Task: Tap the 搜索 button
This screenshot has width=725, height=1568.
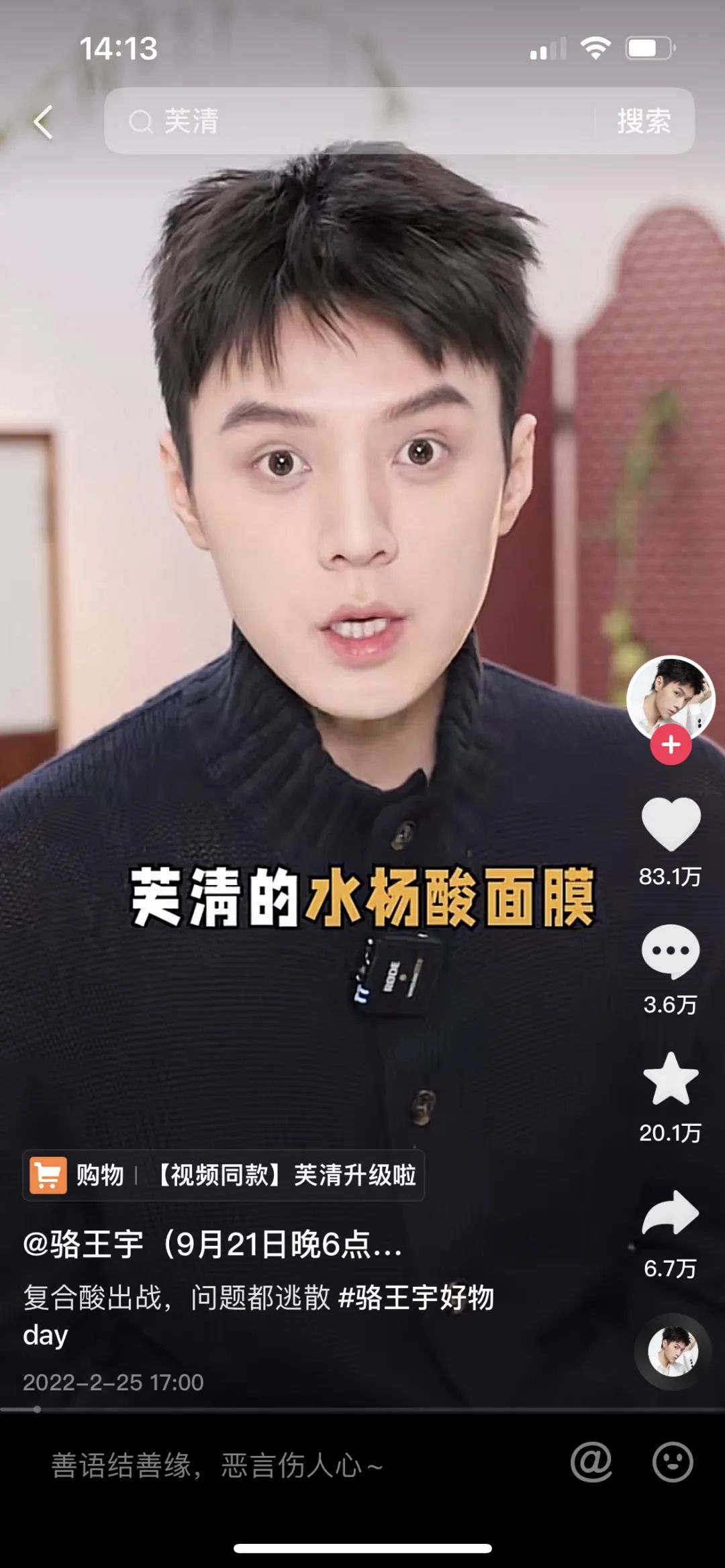Action: tap(644, 121)
